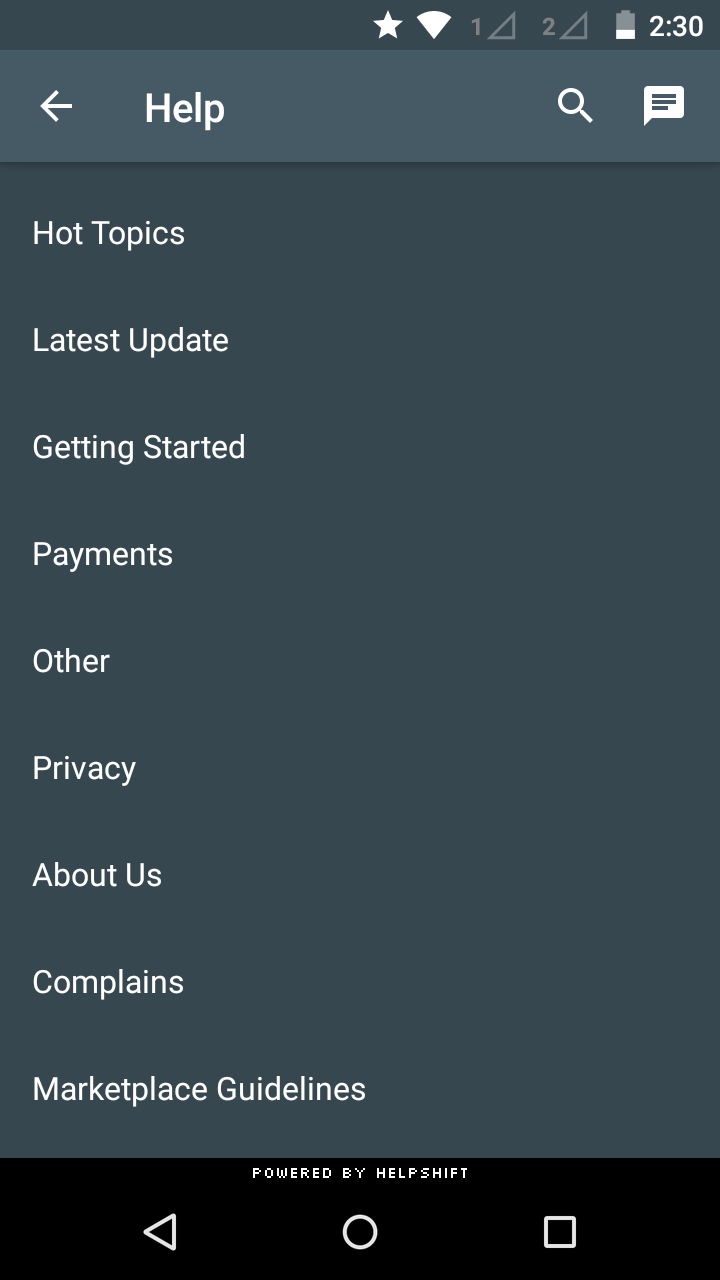Open the Hot Topics section

tap(109, 233)
